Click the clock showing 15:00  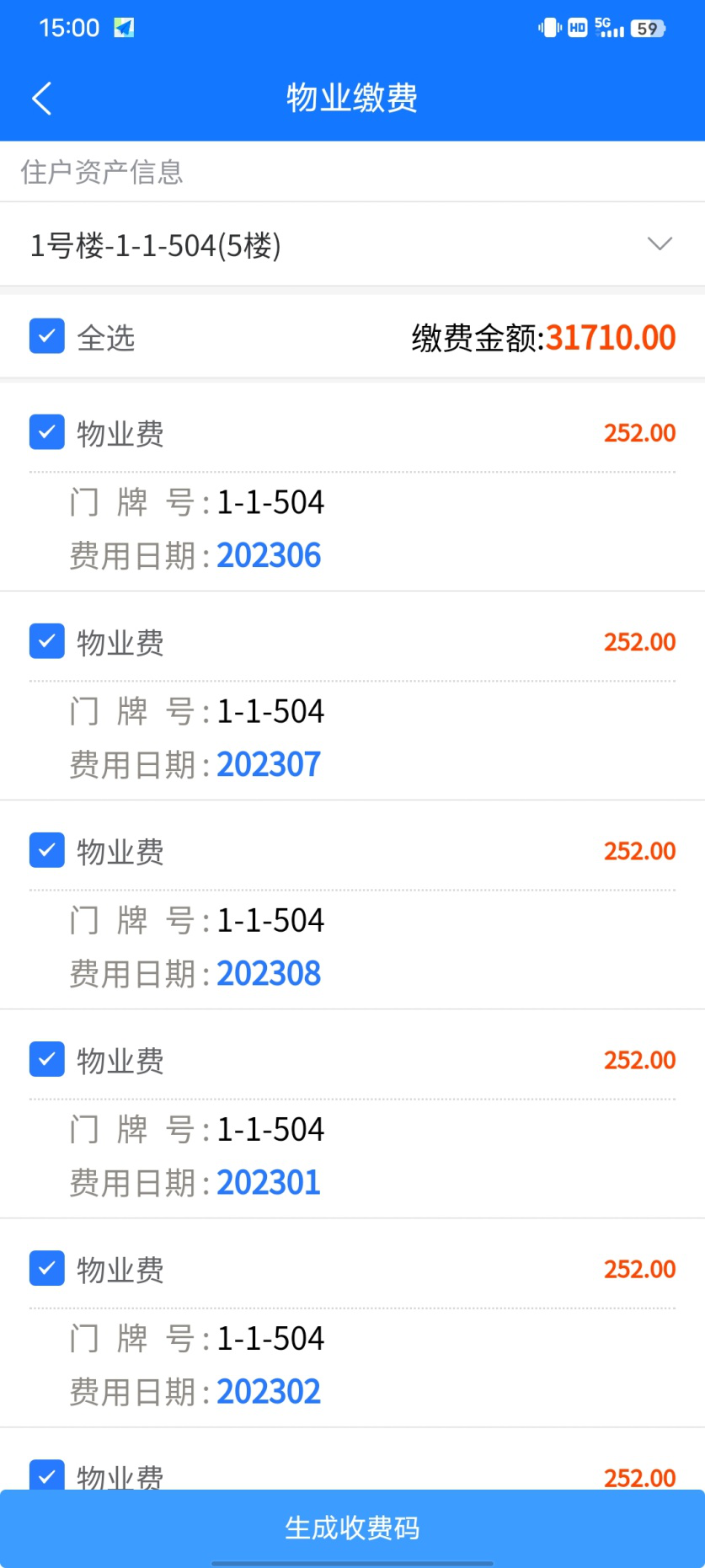point(71,28)
